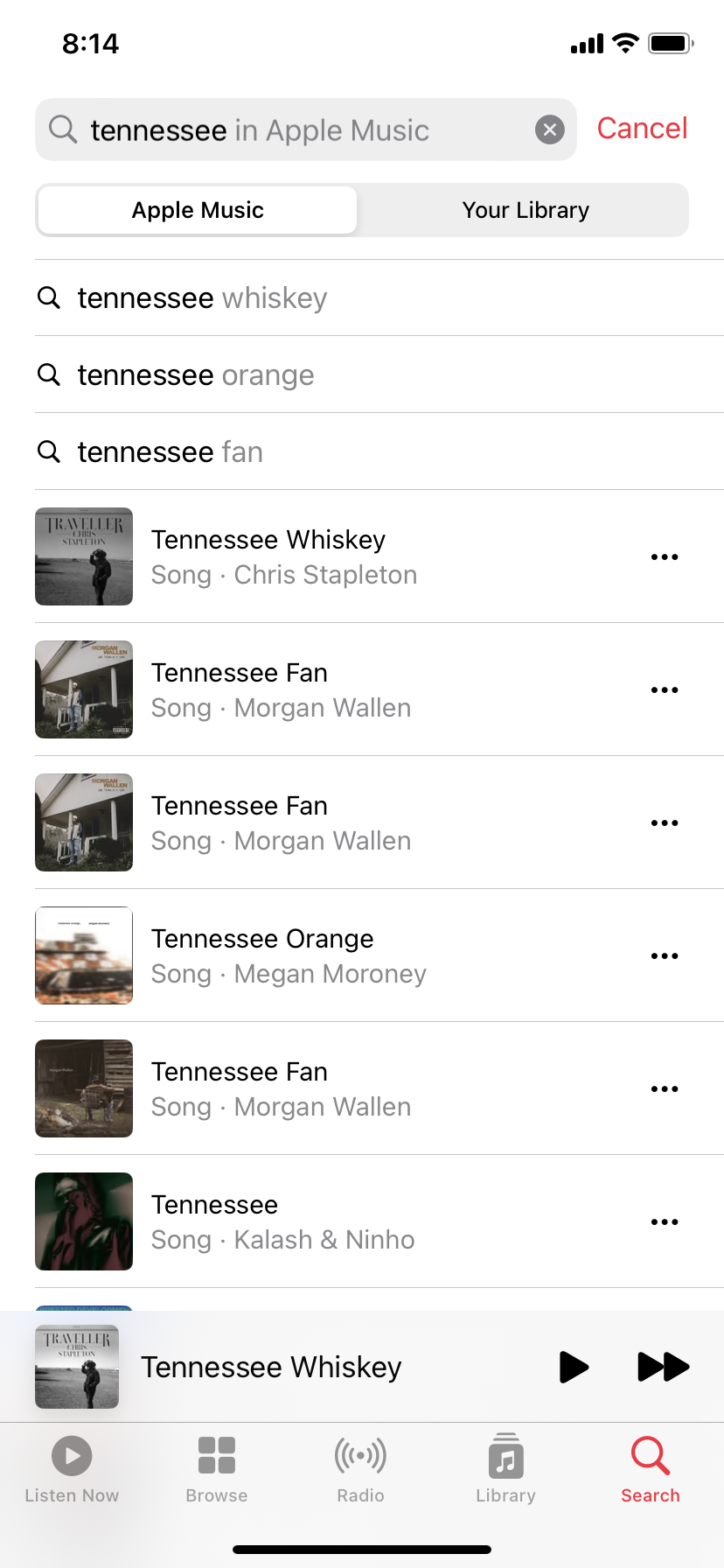Open Tennessee by Kalash & Ninho

pyautogui.click(x=282, y=1221)
